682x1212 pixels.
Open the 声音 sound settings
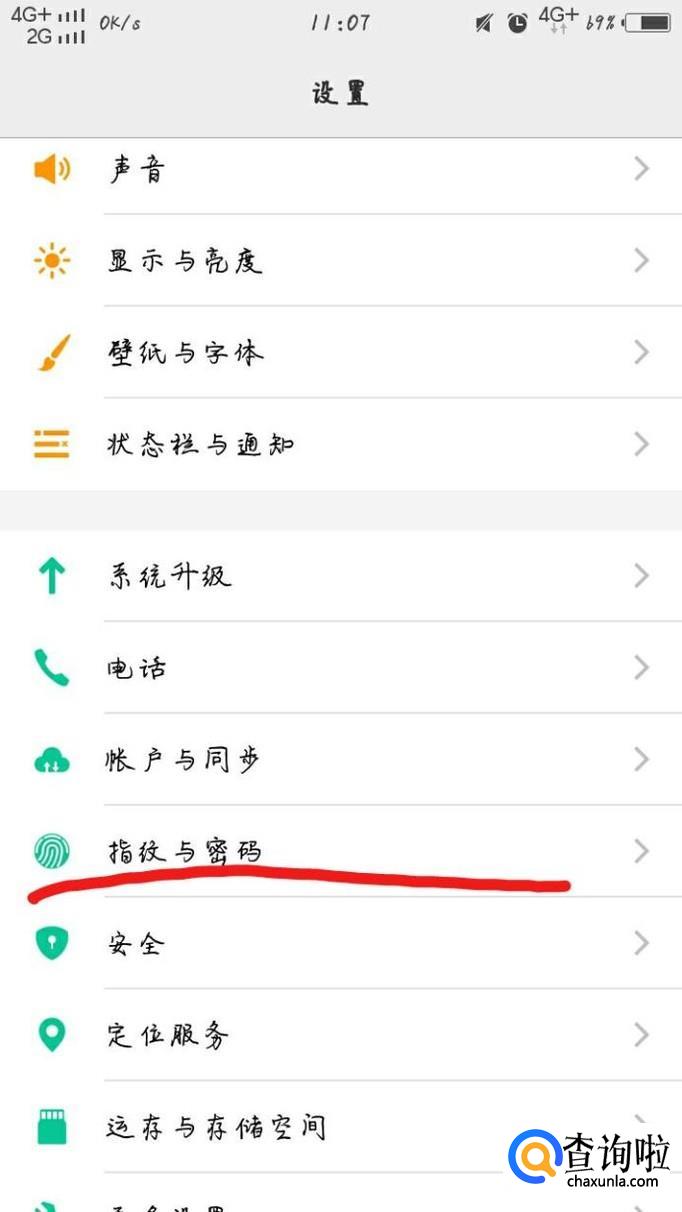[340, 170]
